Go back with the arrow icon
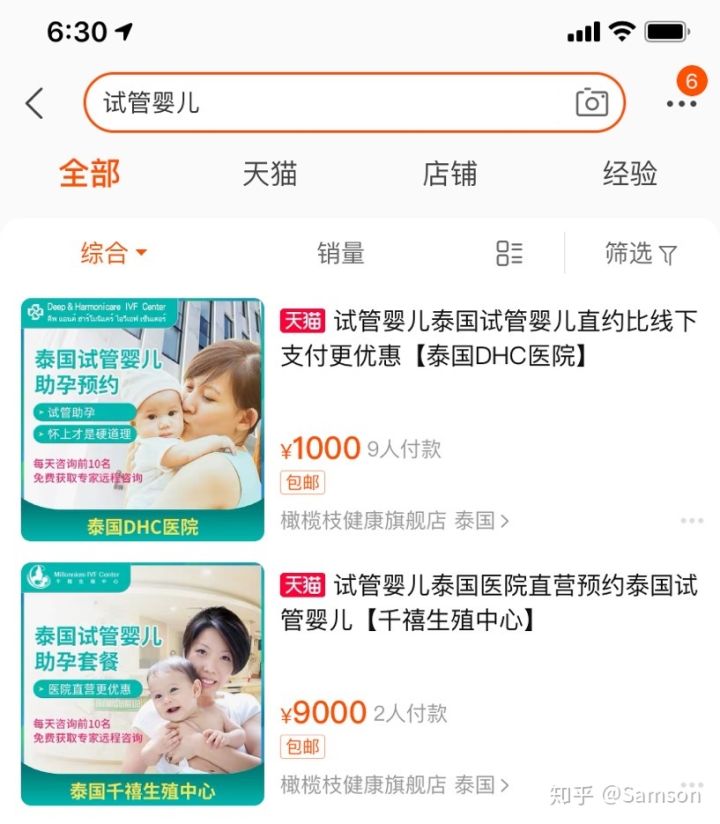The width and height of the screenshot is (720, 824). [35, 103]
